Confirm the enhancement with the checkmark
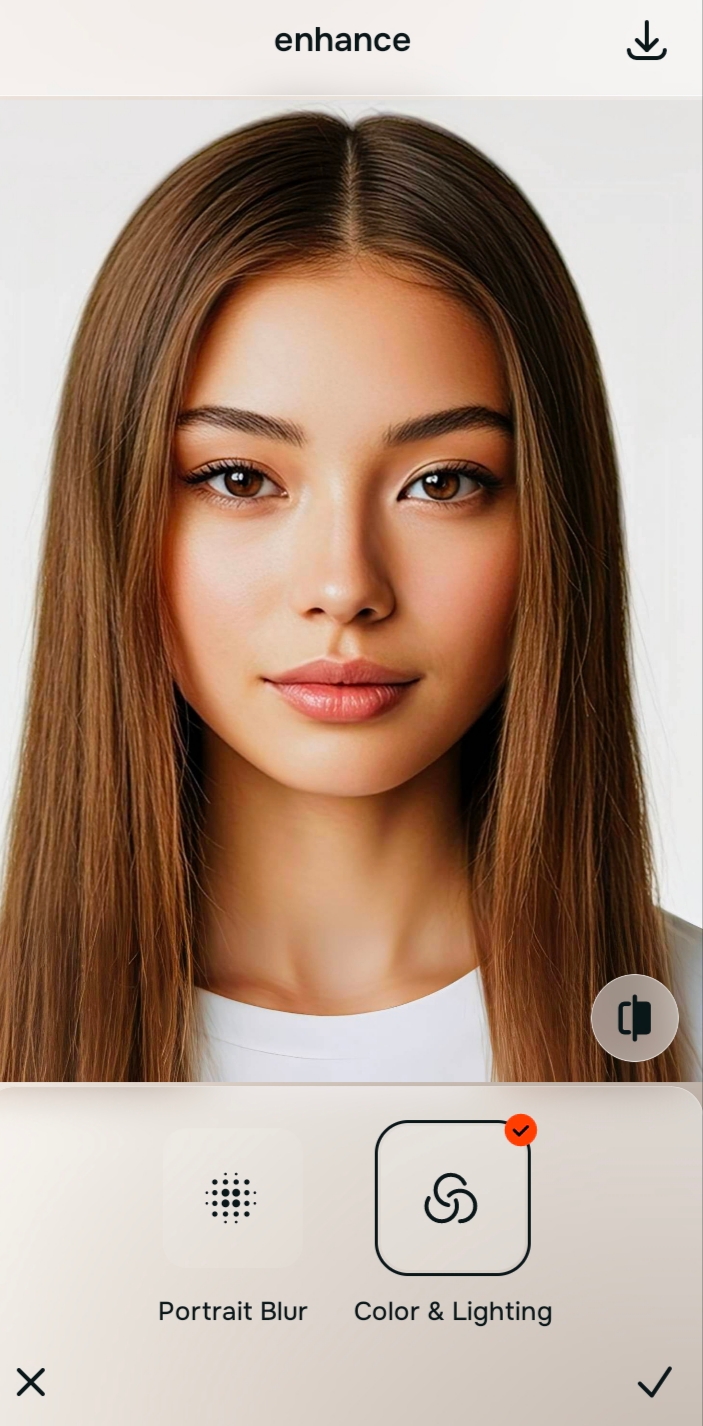This screenshot has width=703, height=1426. [x=654, y=1382]
